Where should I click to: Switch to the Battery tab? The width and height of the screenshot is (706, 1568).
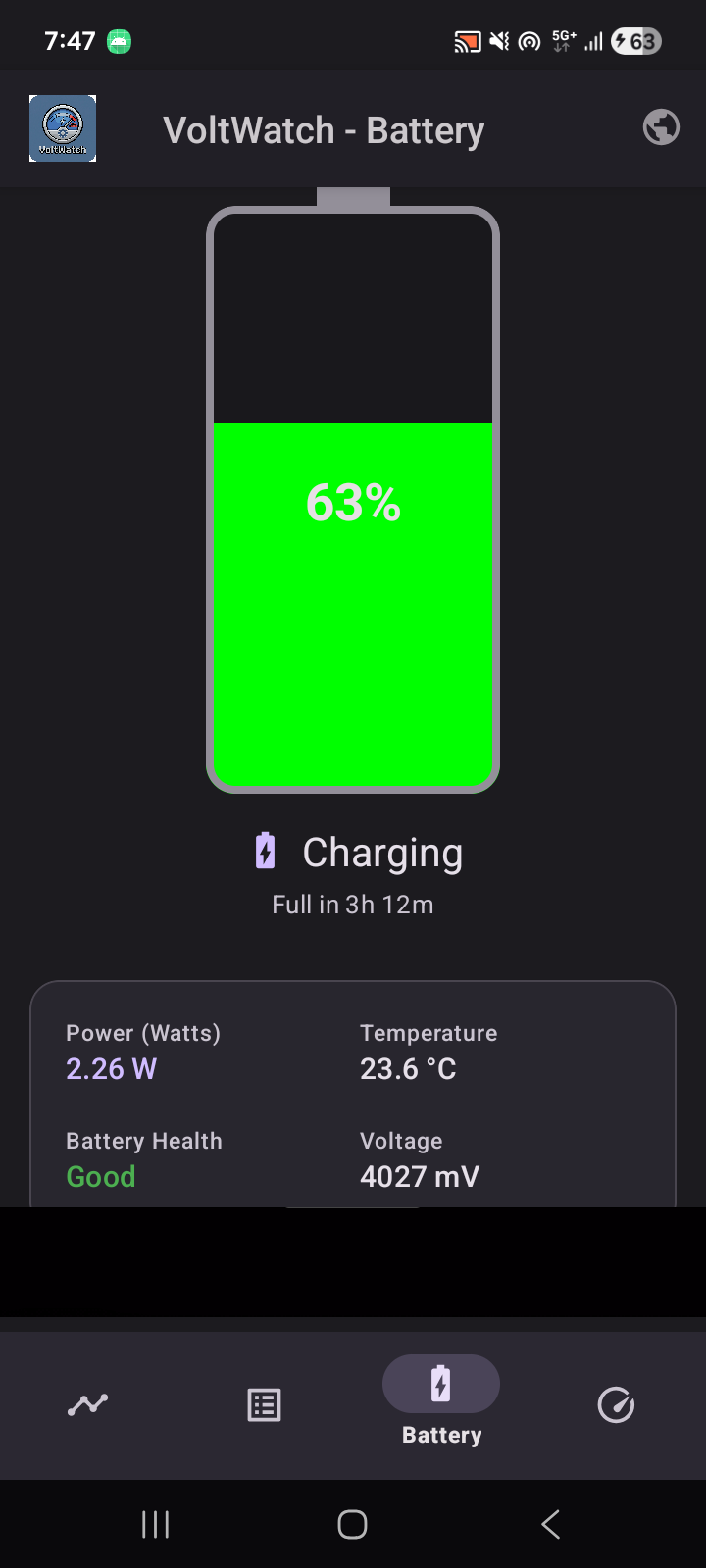pos(440,1401)
